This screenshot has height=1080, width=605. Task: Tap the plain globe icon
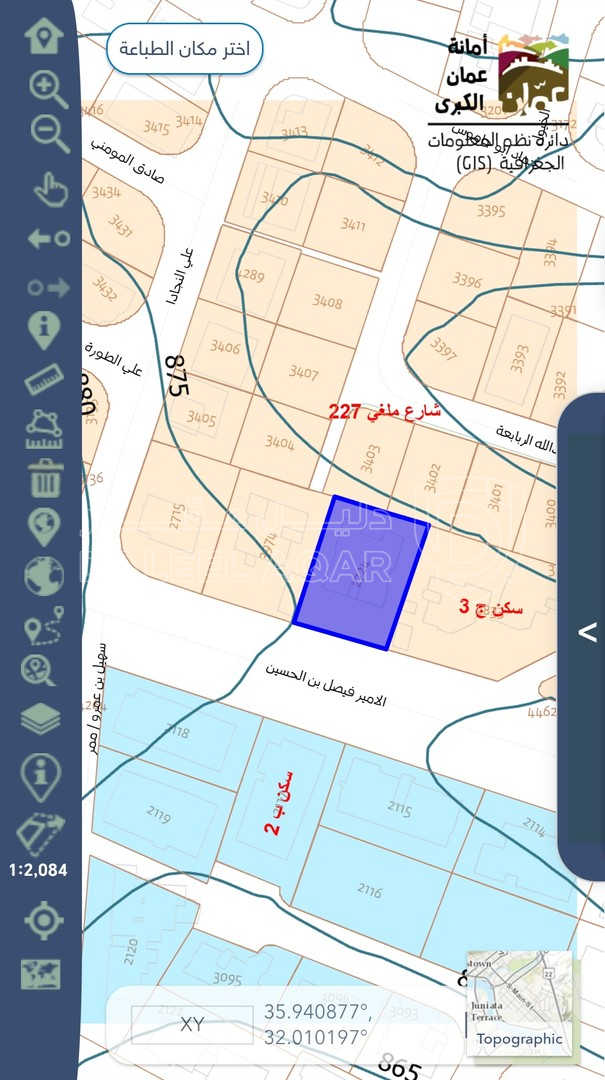tap(43, 576)
